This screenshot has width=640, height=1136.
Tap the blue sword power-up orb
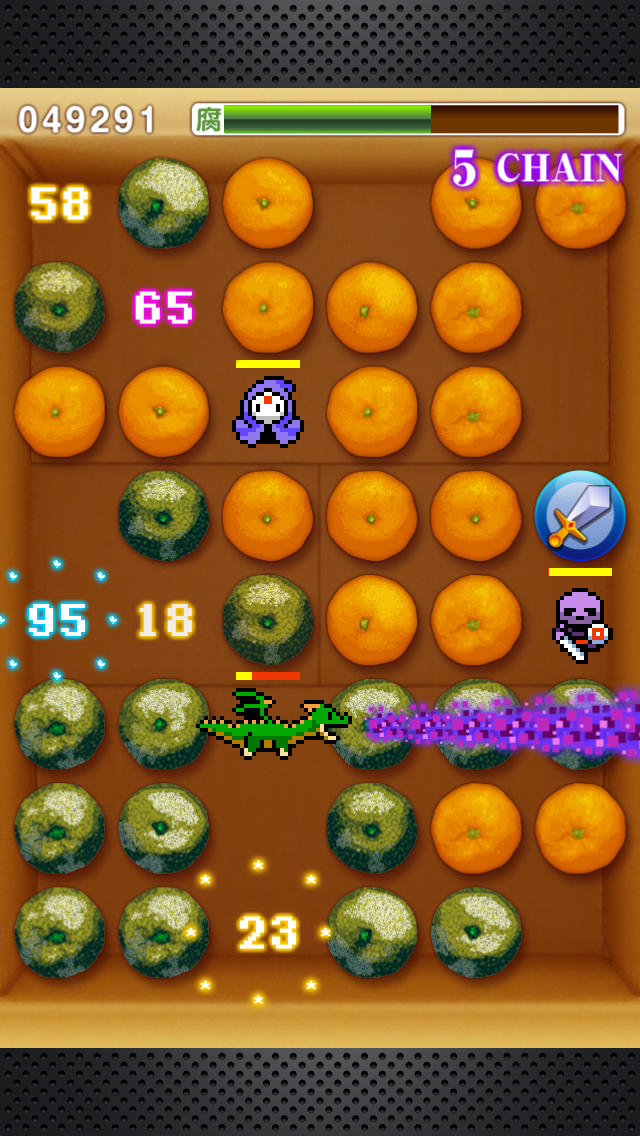click(x=580, y=516)
